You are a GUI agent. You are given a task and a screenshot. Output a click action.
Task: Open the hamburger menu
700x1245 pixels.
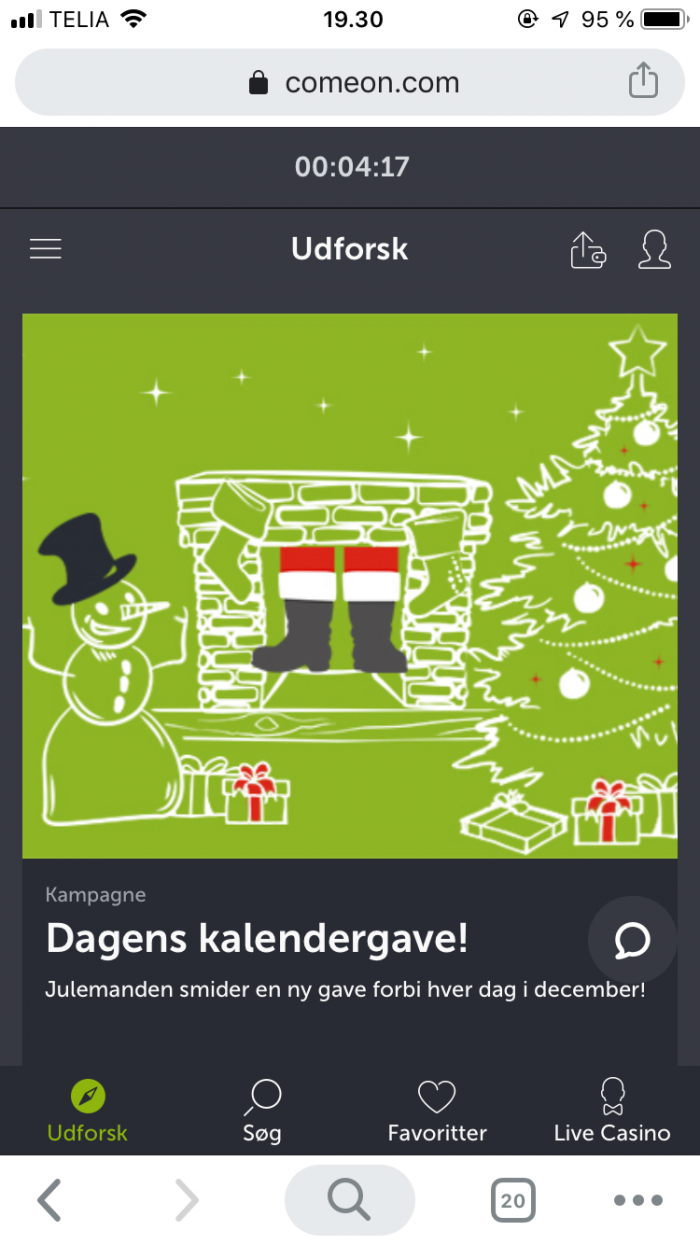point(46,249)
